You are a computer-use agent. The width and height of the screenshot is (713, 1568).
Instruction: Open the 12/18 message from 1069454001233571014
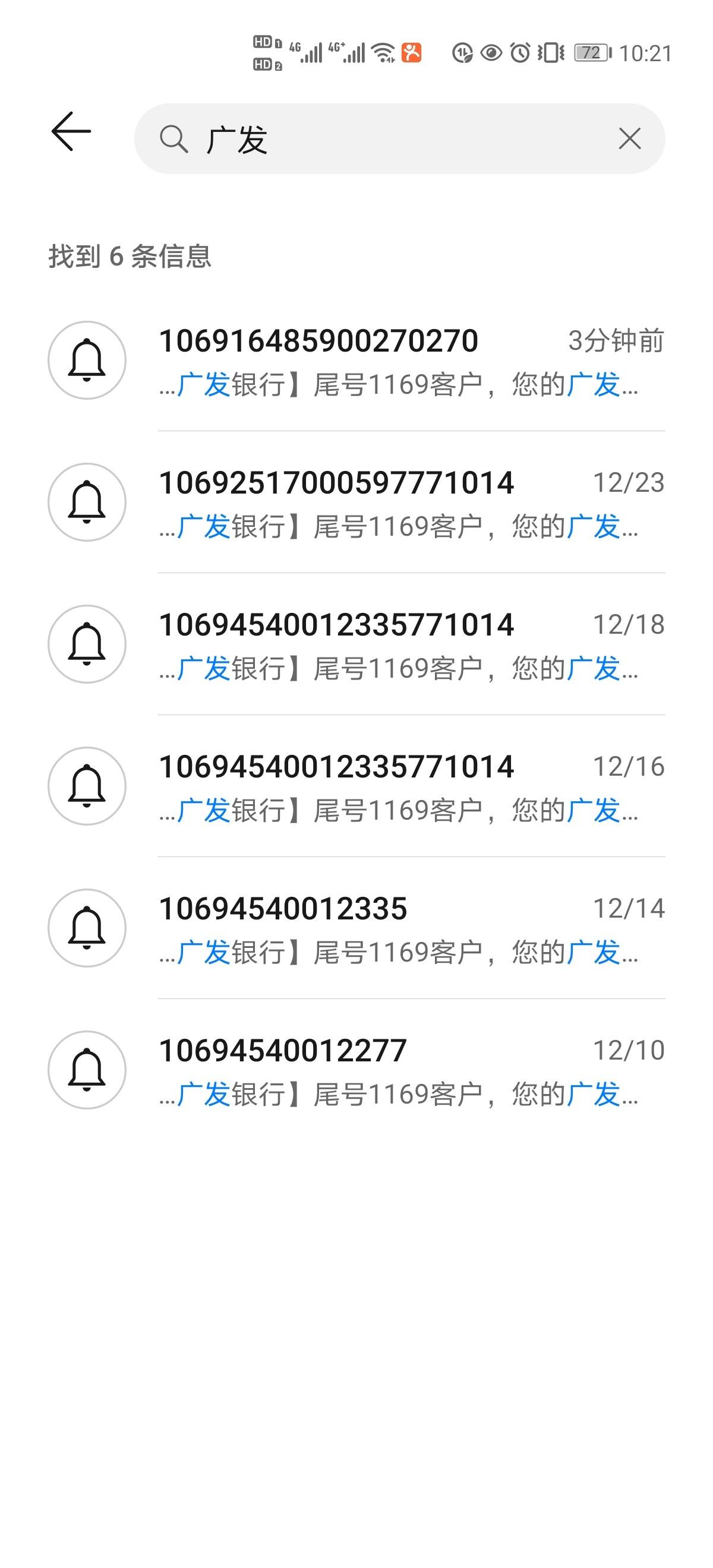pyautogui.click(x=356, y=644)
